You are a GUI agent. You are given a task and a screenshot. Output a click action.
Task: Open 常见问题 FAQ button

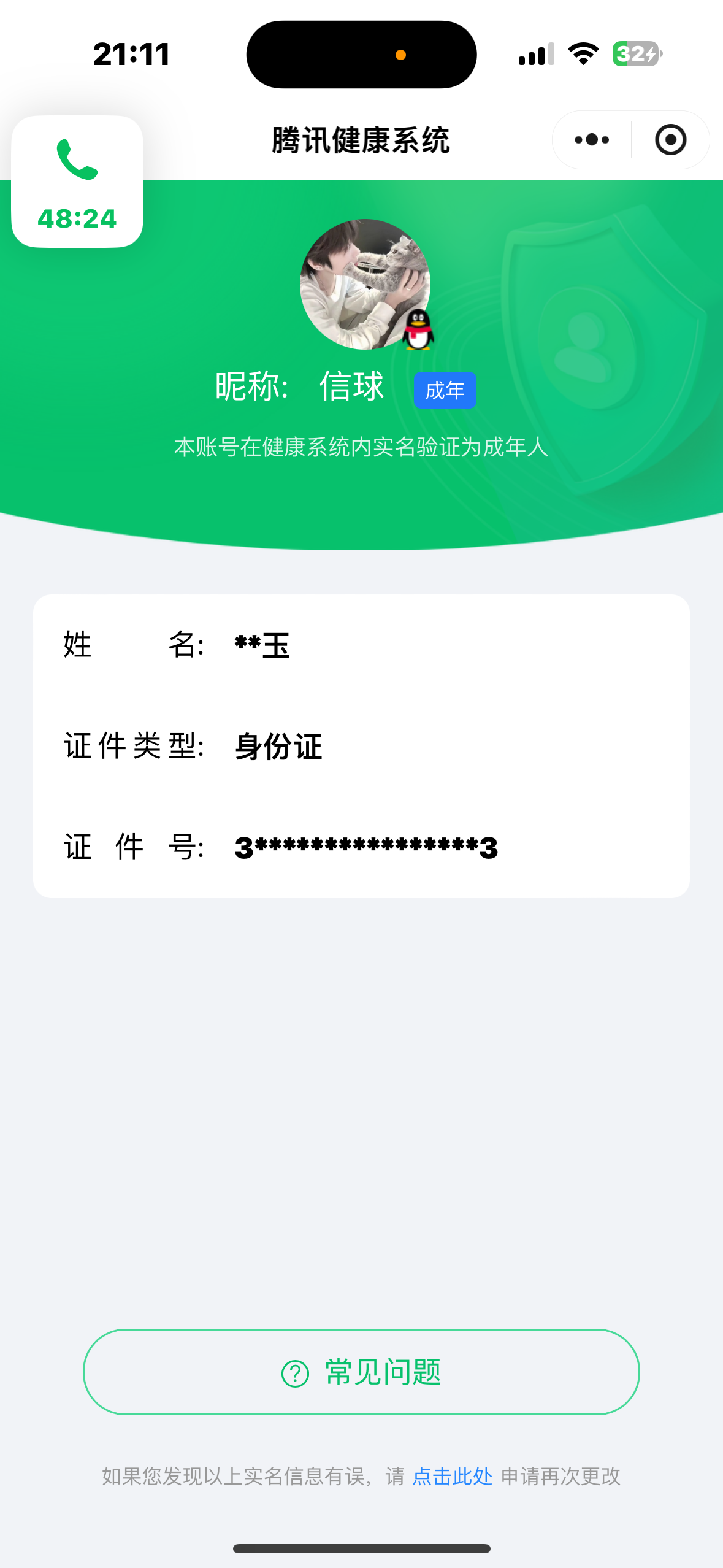point(361,1372)
